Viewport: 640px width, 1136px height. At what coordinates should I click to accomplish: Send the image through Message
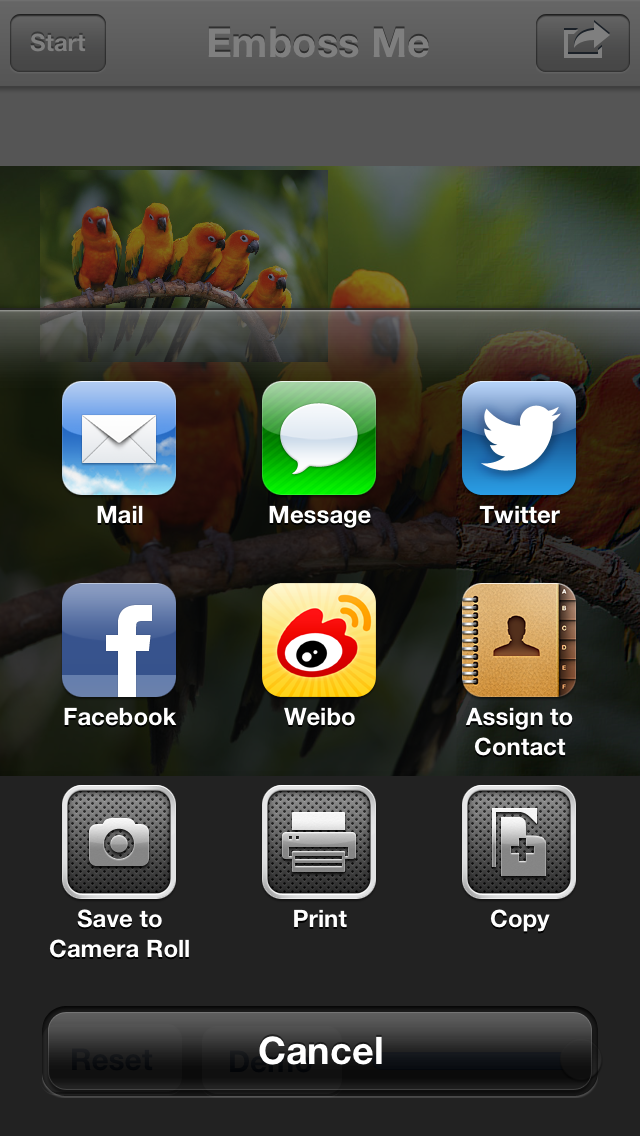click(319, 438)
